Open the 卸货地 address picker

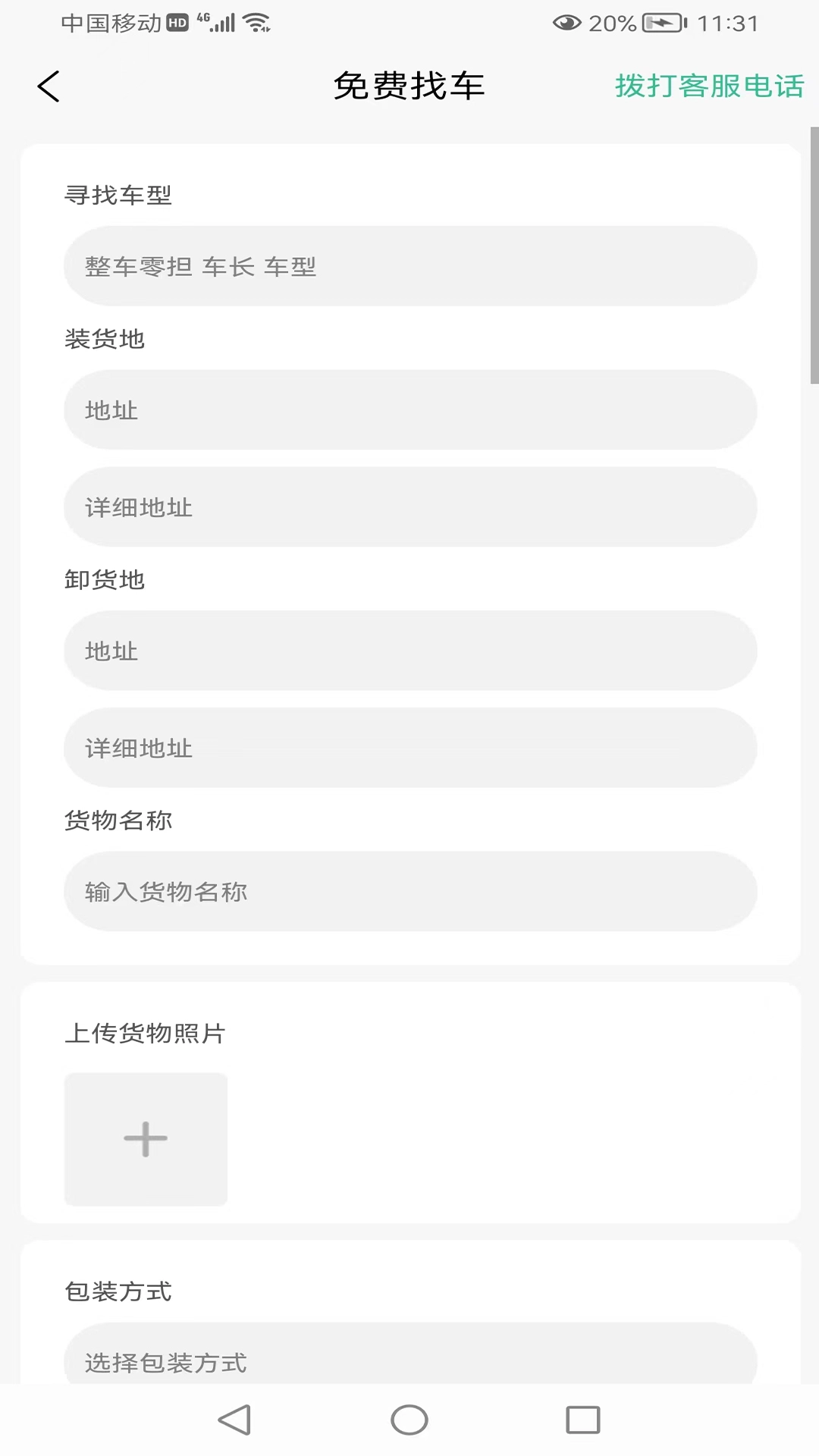coord(409,651)
